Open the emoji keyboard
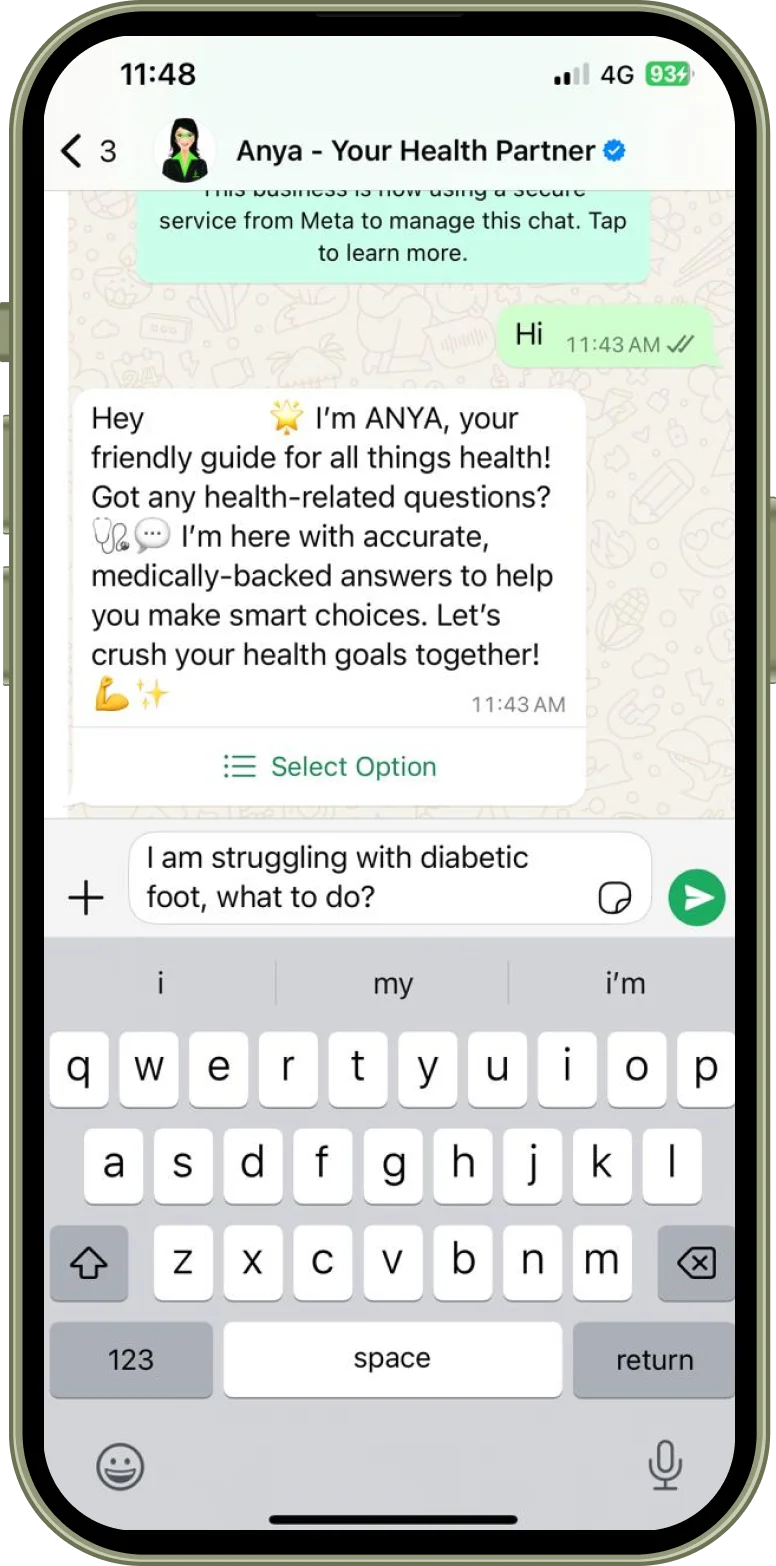Image resolution: width=776 pixels, height=1566 pixels. click(120, 1468)
